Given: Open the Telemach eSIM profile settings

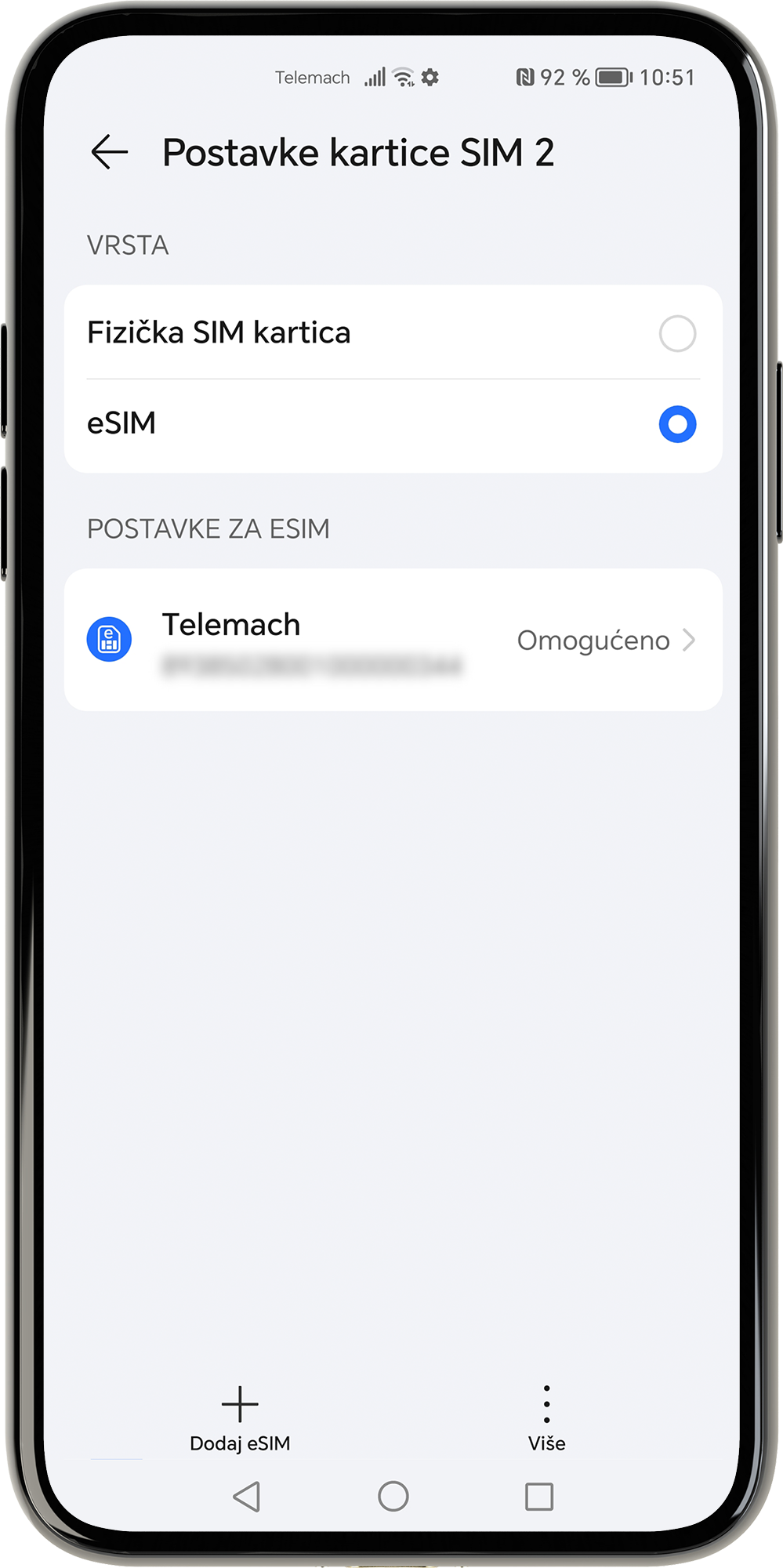Looking at the screenshot, I should (392, 641).
